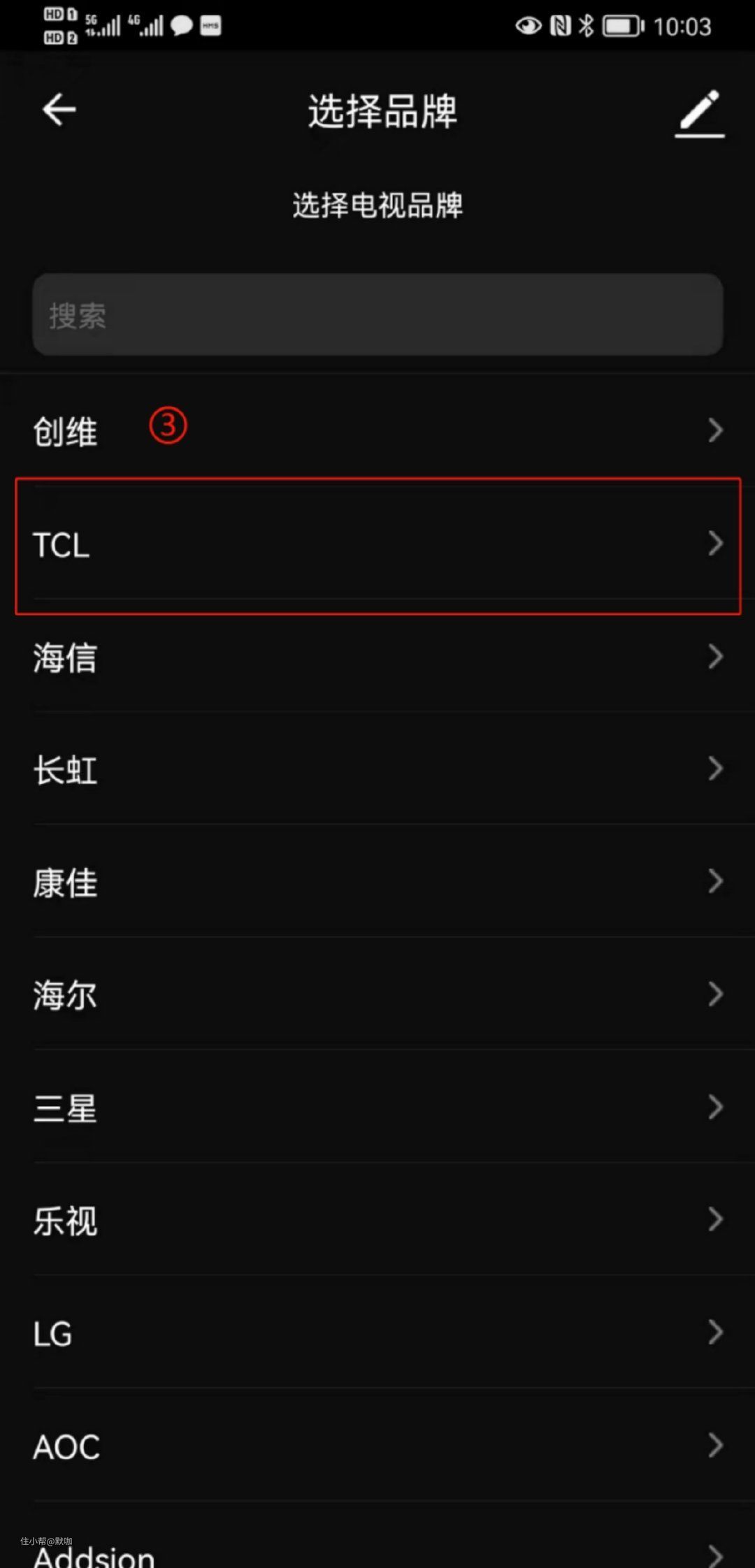Choose 三星 from the list
Screen dimensions: 755x1568
377,1108
